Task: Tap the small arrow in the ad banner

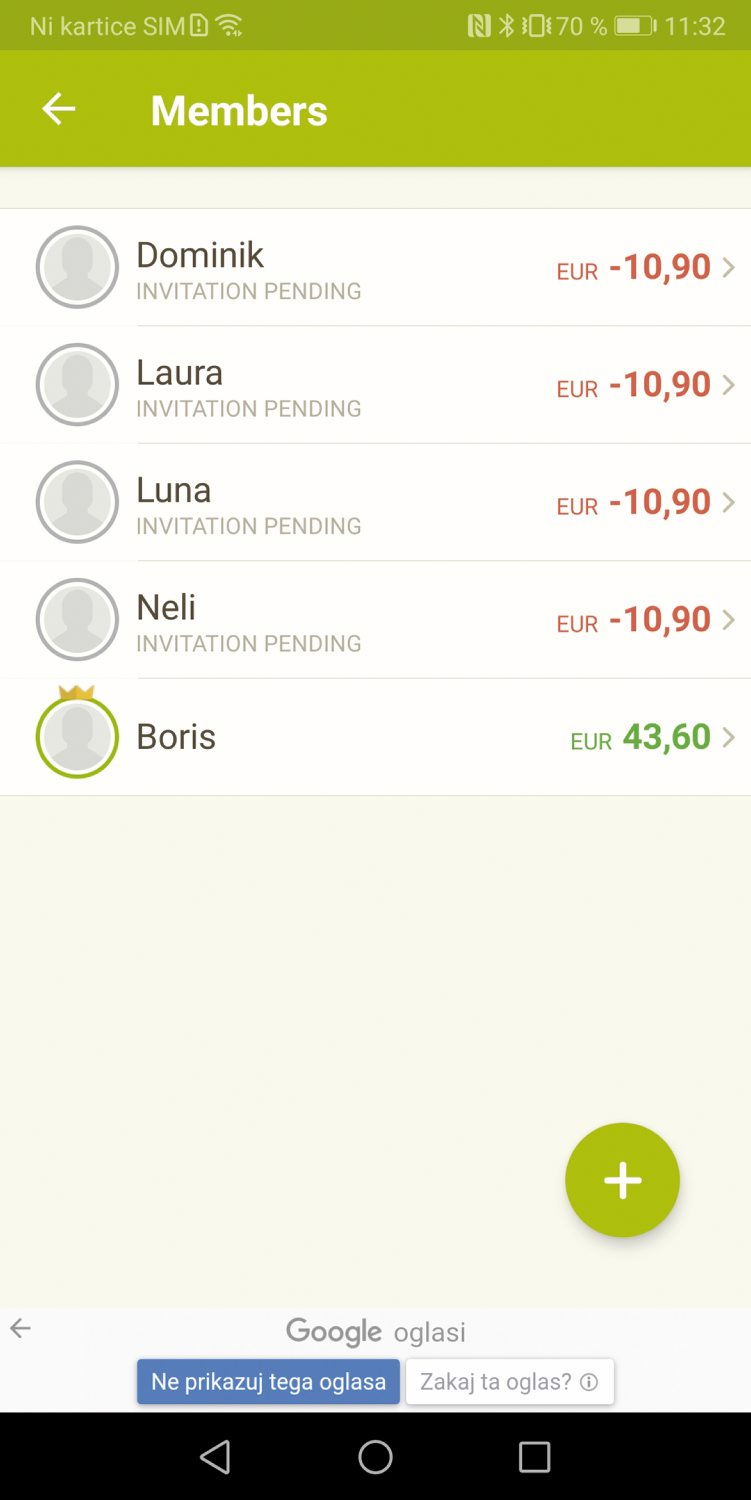Action: click(20, 1328)
